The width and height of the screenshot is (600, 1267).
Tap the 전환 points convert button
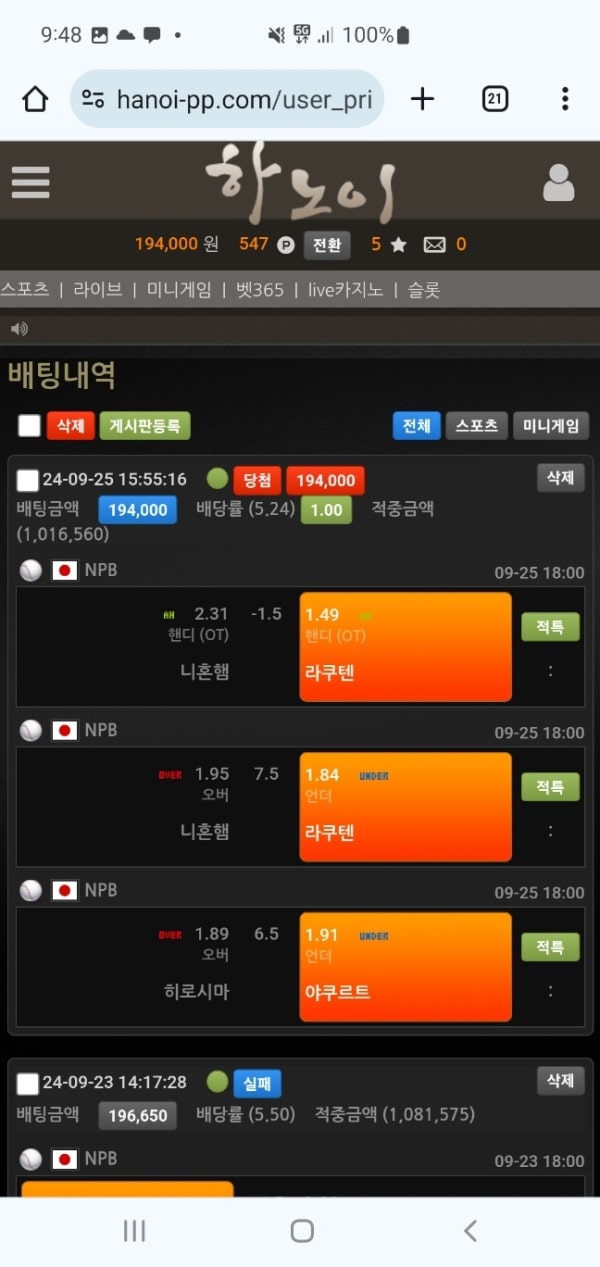pos(327,244)
